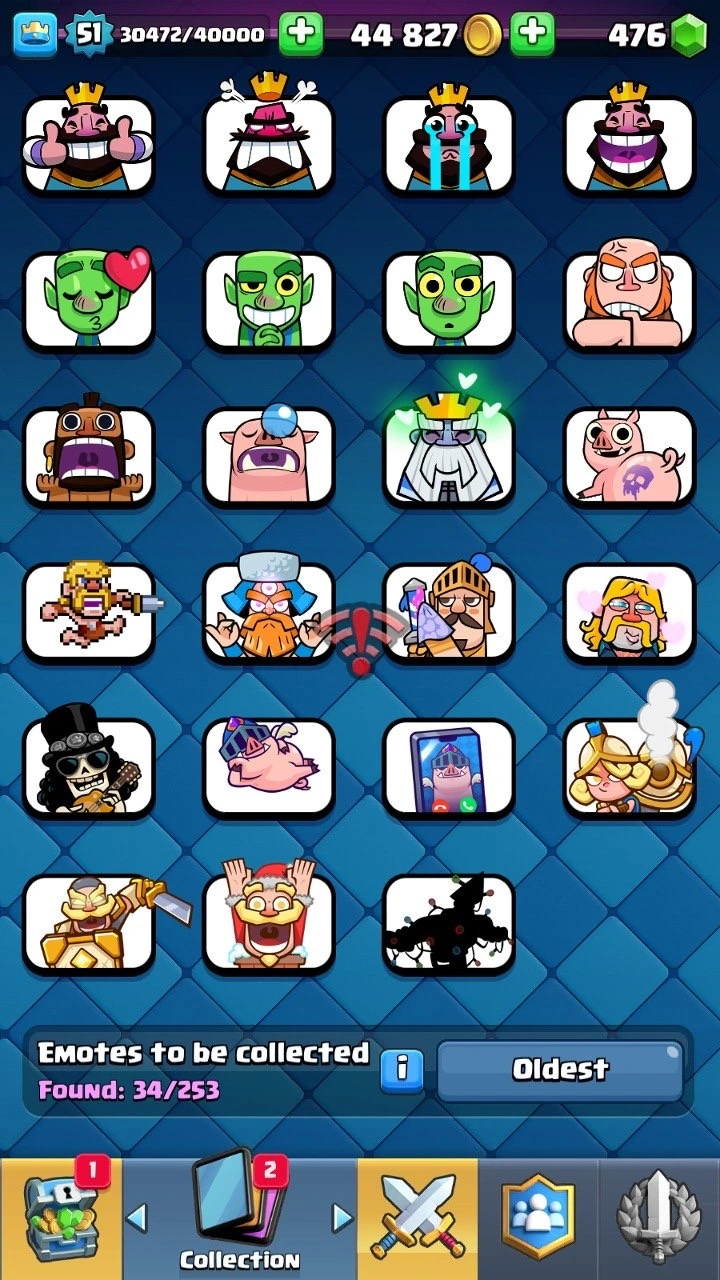This screenshot has height=1280, width=720.
Task: Tap the green plus next to experience
Action: 300,34
